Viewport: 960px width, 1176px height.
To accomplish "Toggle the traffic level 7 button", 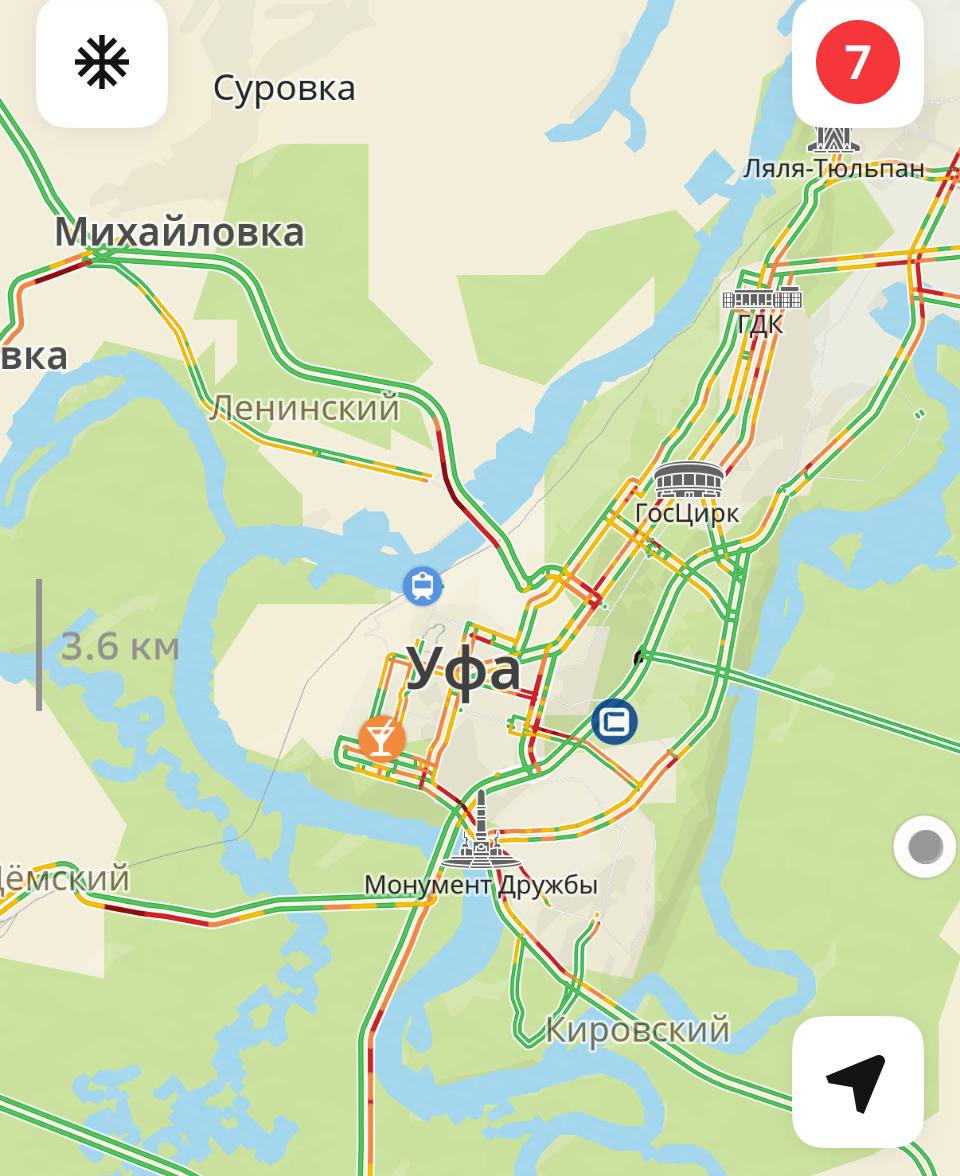I will point(857,63).
